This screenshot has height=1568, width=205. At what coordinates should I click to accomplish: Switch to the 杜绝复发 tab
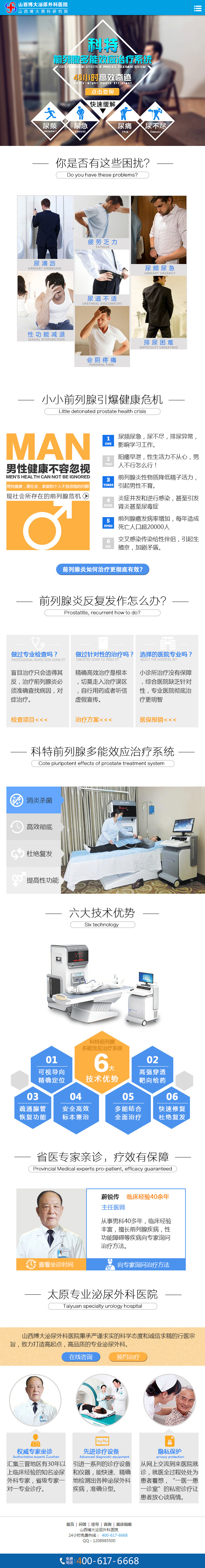click(34, 853)
